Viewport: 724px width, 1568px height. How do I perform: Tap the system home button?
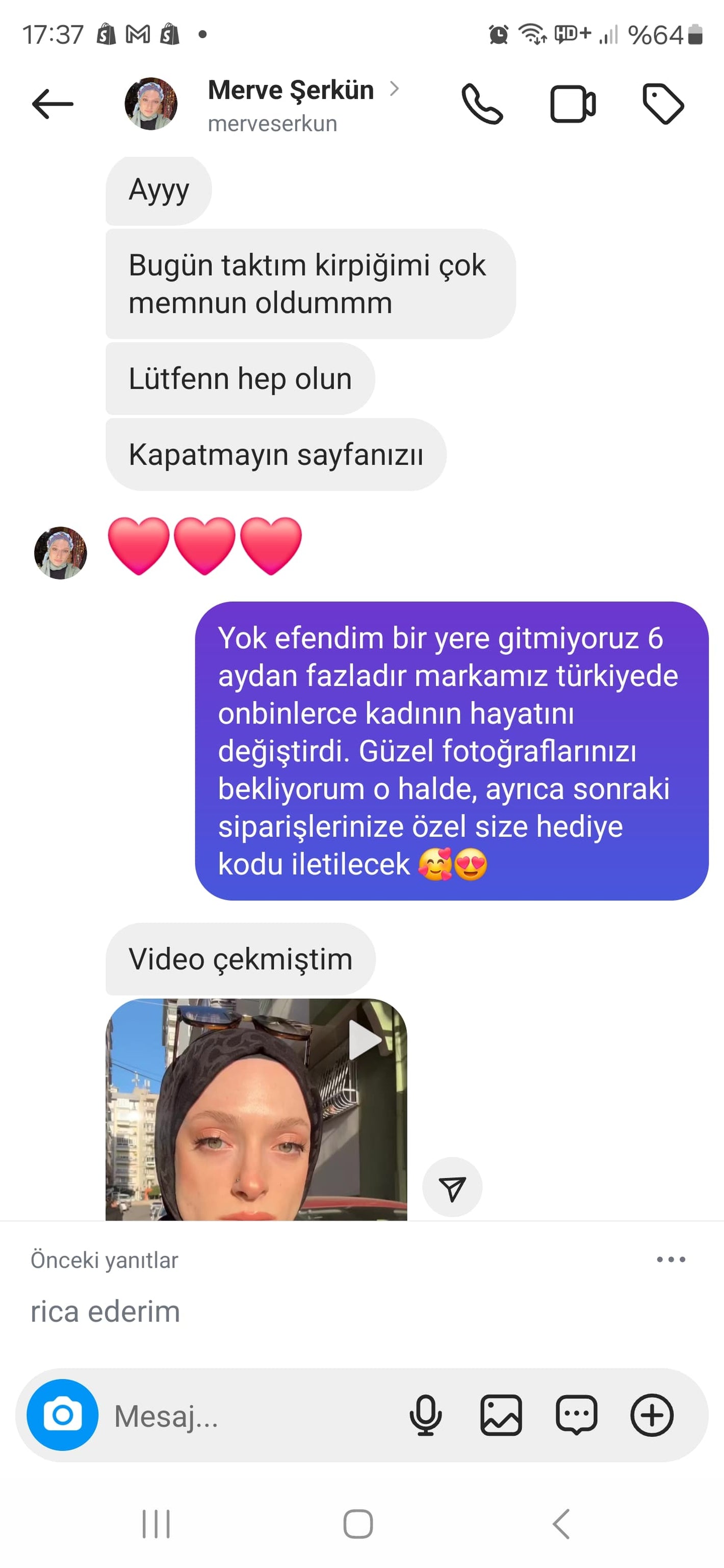click(x=358, y=1524)
